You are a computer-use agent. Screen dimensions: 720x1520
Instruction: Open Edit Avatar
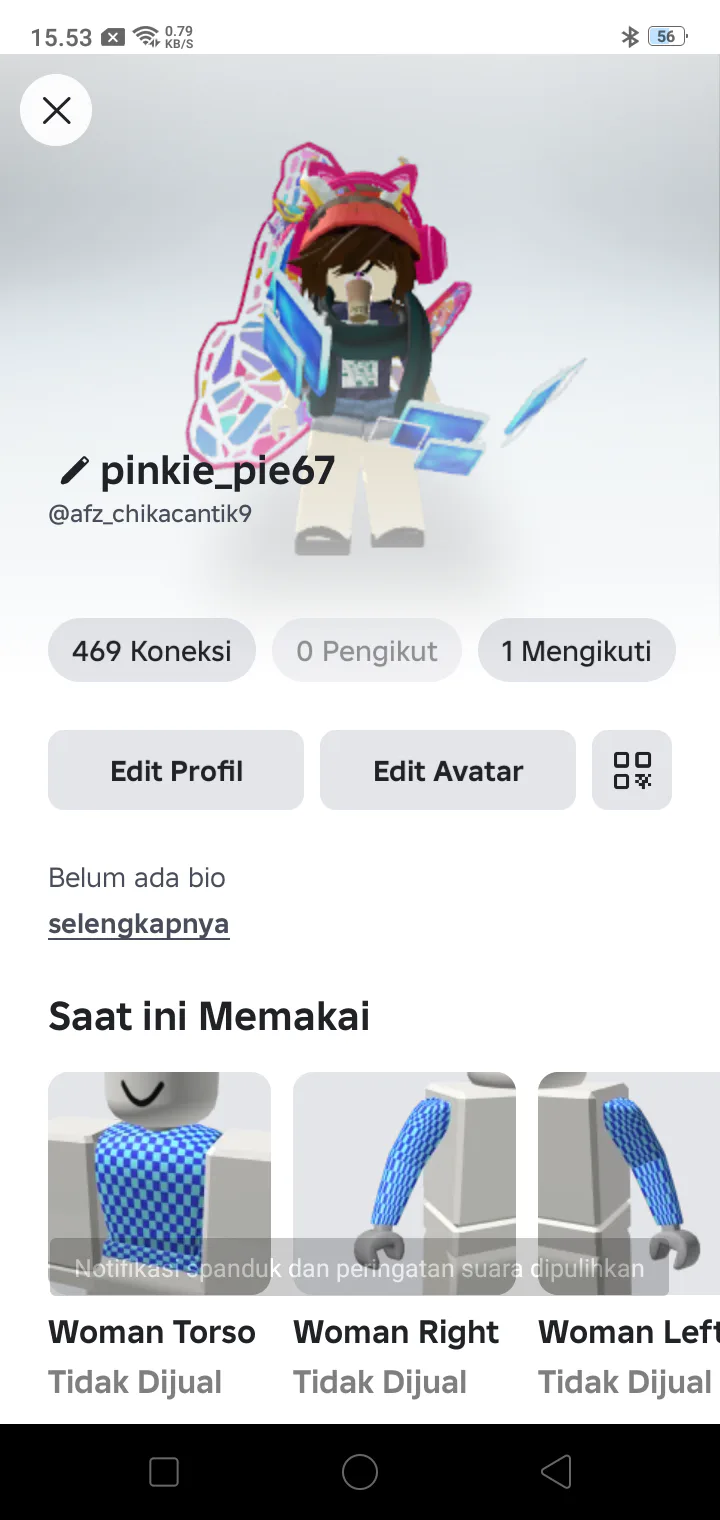(448, 770)
